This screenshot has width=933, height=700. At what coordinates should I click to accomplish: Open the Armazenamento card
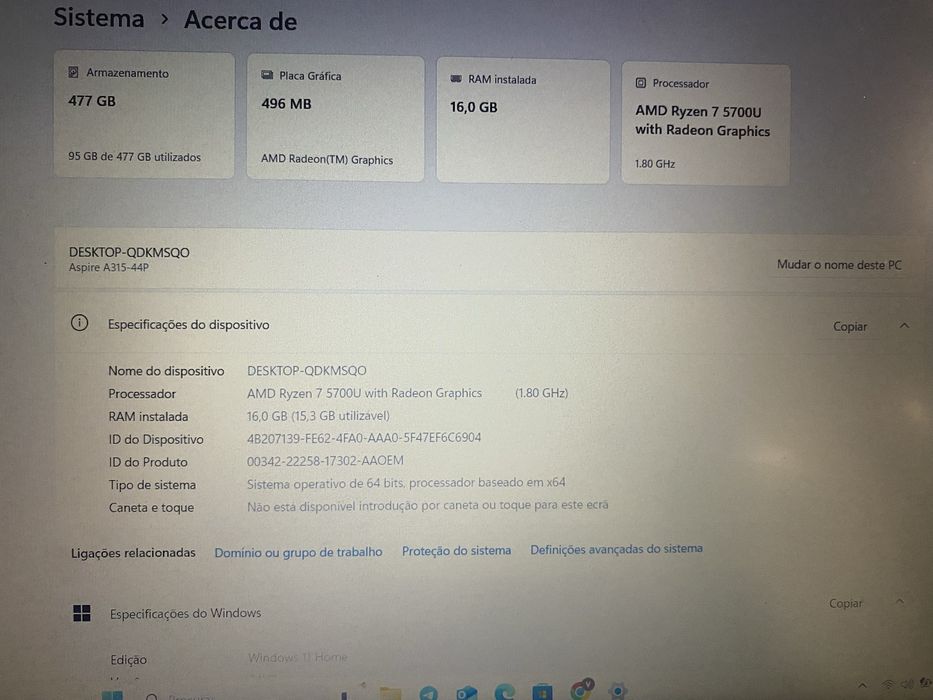[144, 115]
